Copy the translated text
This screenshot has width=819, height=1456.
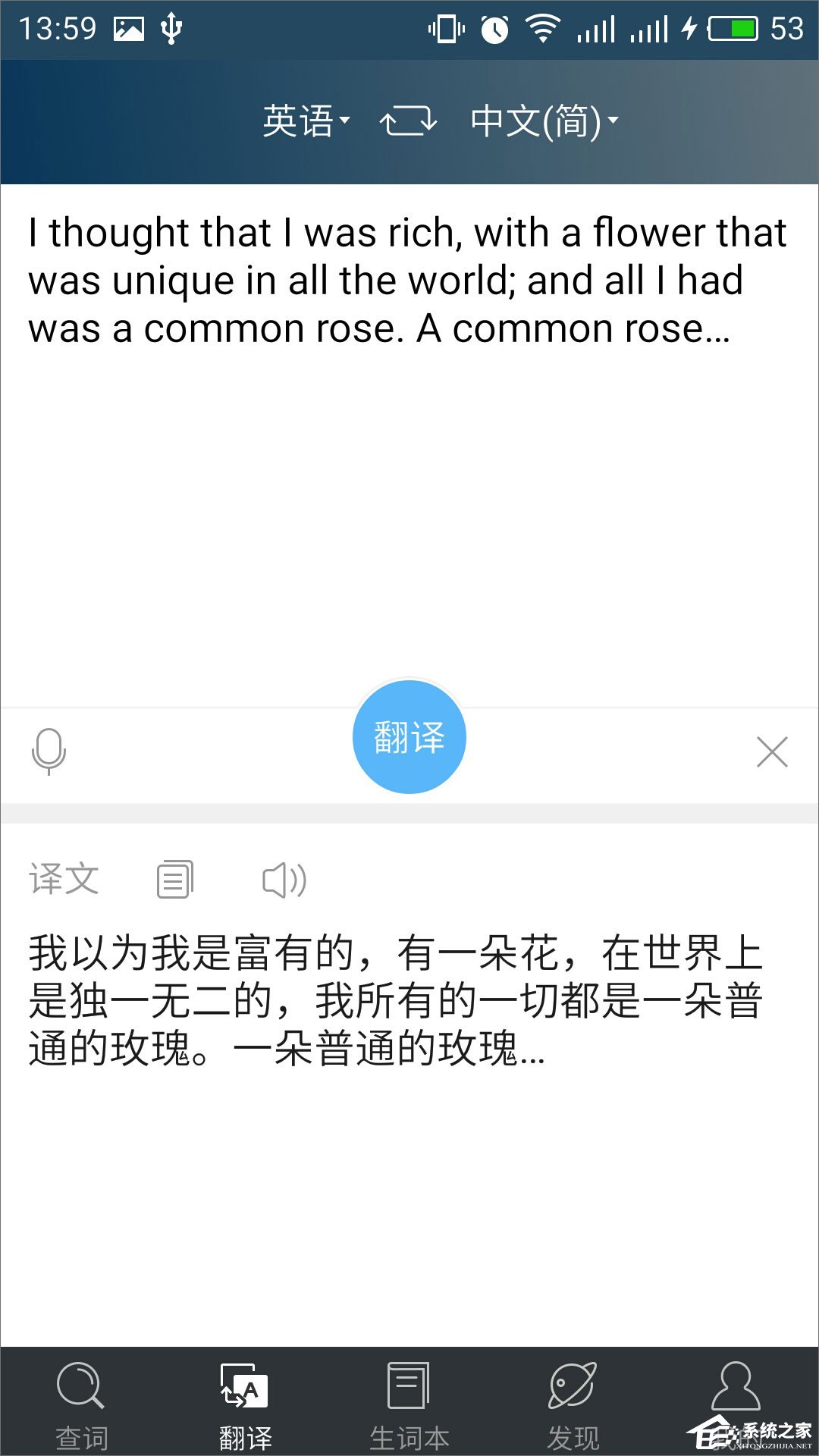point(175,880)
